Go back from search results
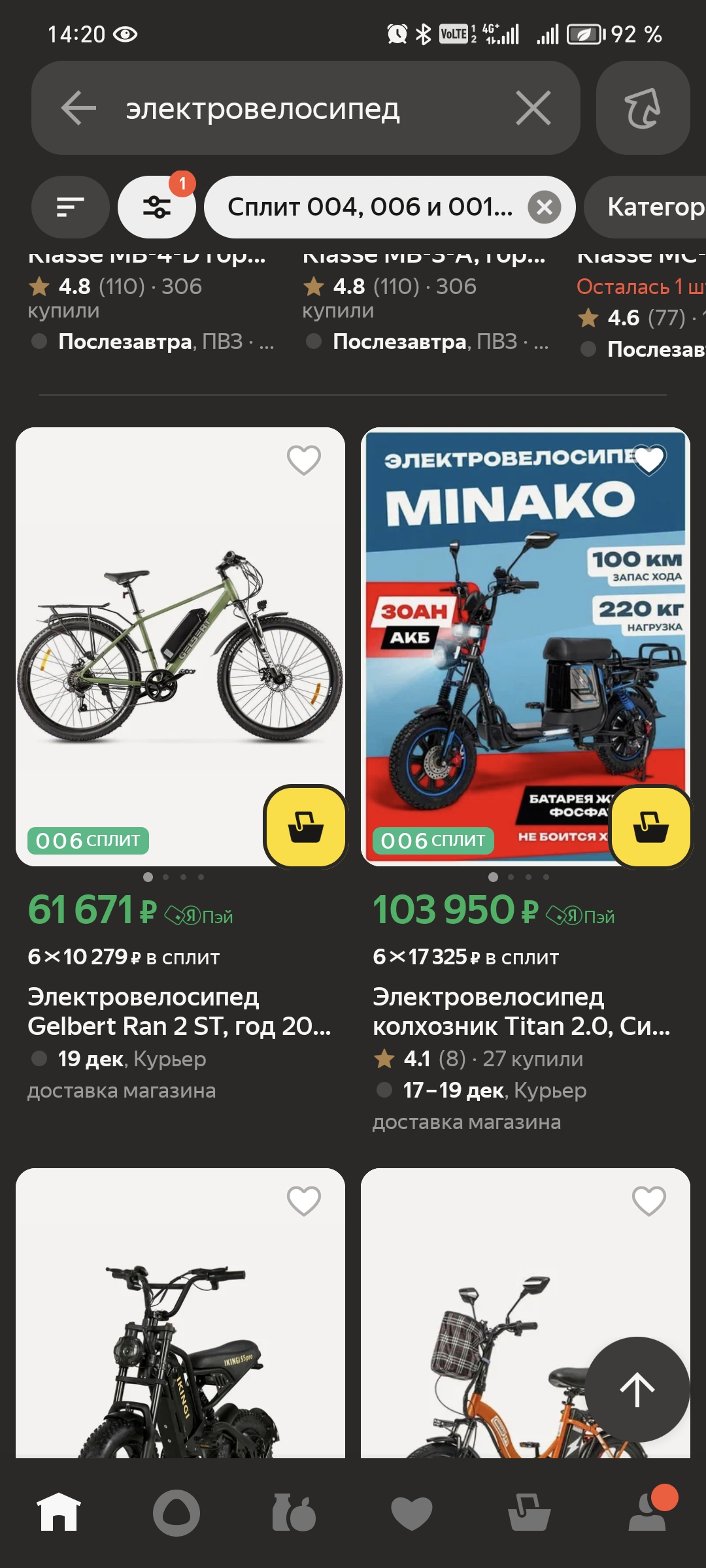This screenshot has height=1568, width=706. [78, 108]
